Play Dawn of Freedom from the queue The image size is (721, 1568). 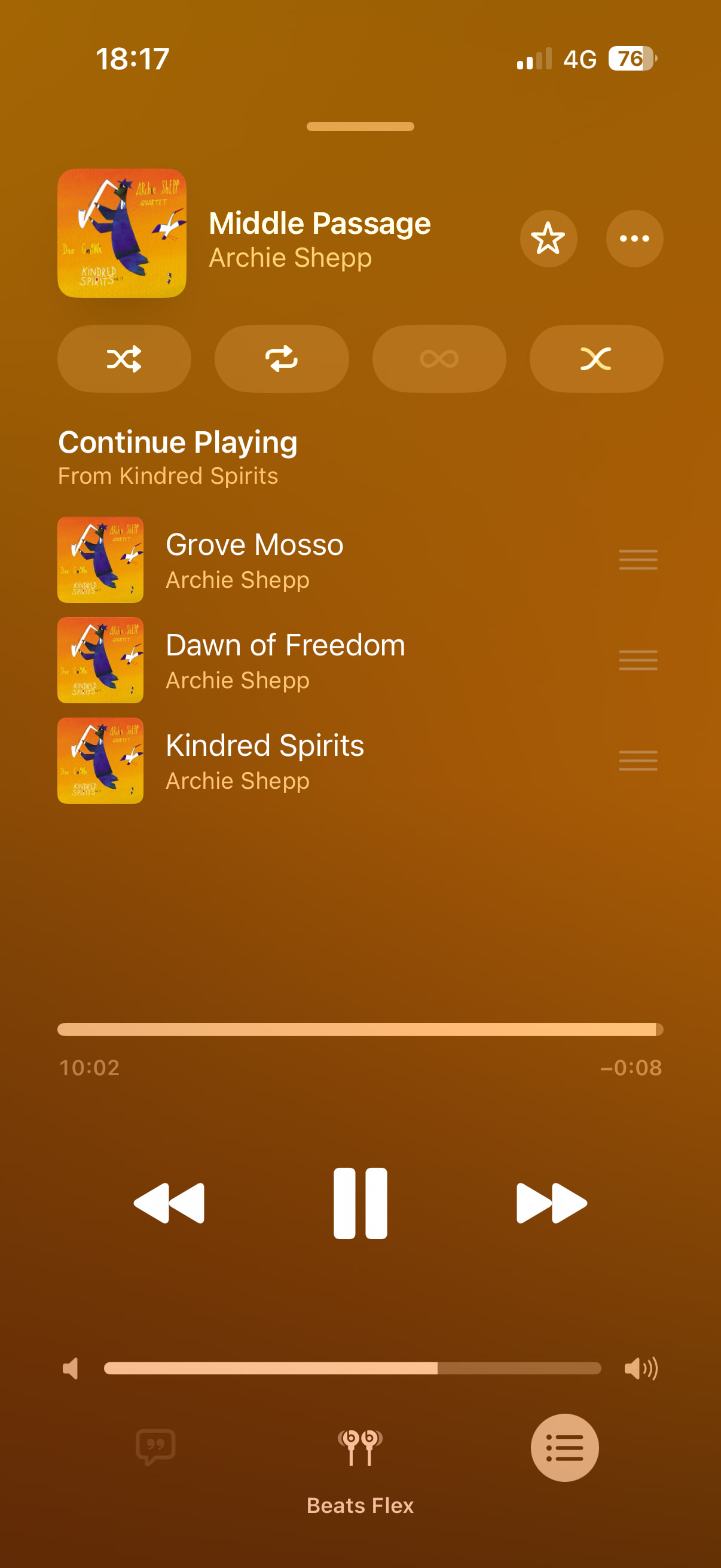click(x=285, y=660)
